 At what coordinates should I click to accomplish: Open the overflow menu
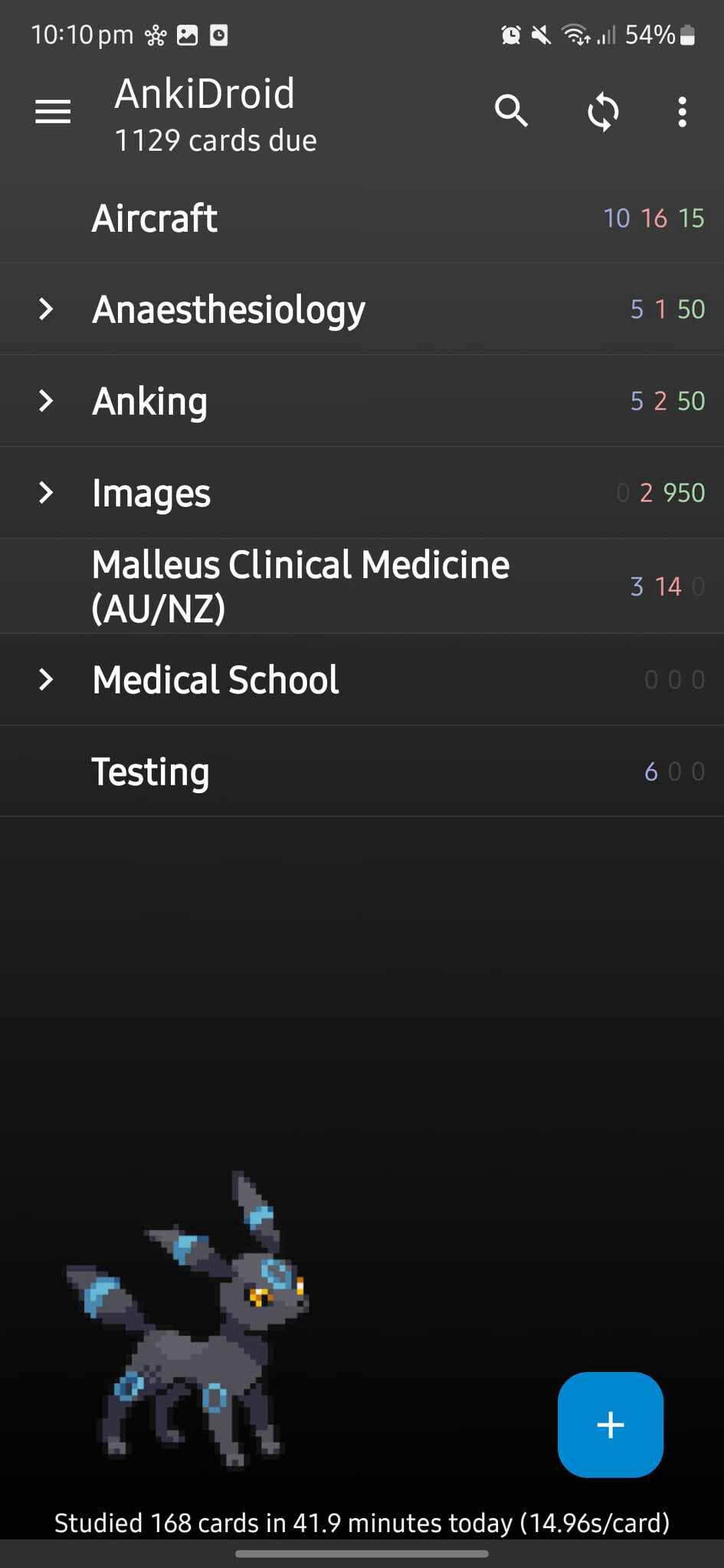click(x=682, y=112)
